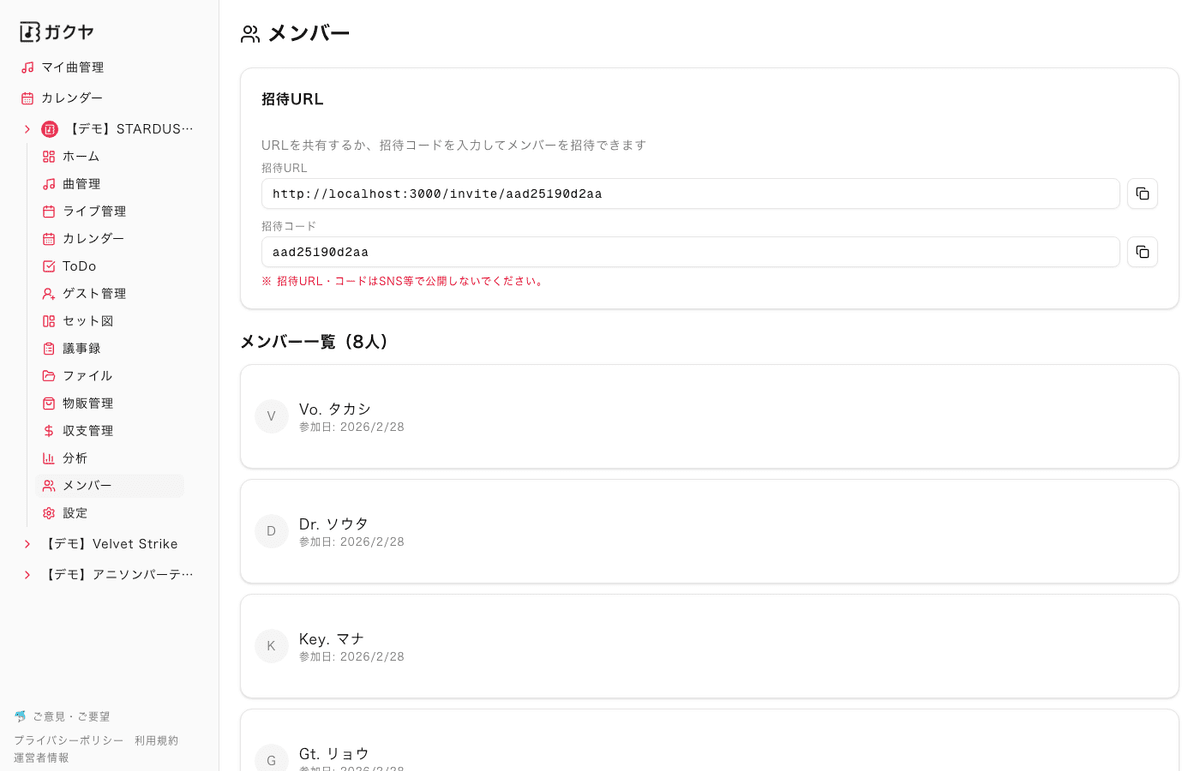Open セット図
This screenshot has height=771, width=1200.
tap(88, 321)
